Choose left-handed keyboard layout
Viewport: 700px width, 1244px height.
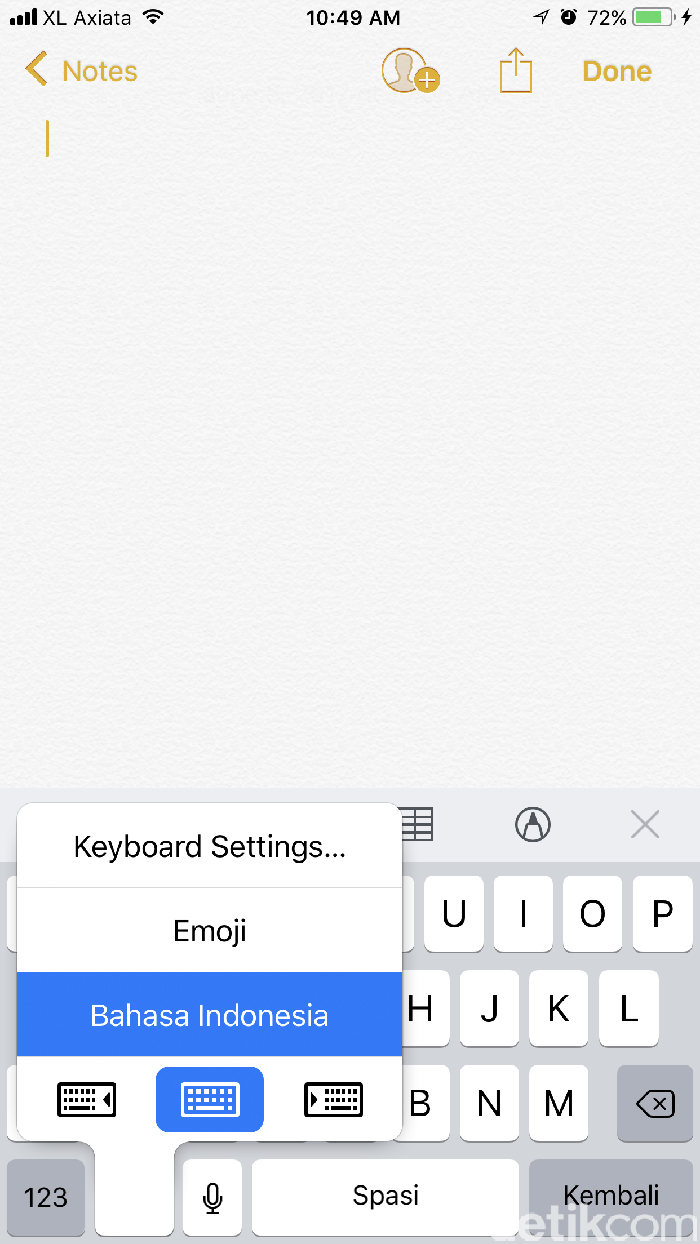[x=87, y=1100]
